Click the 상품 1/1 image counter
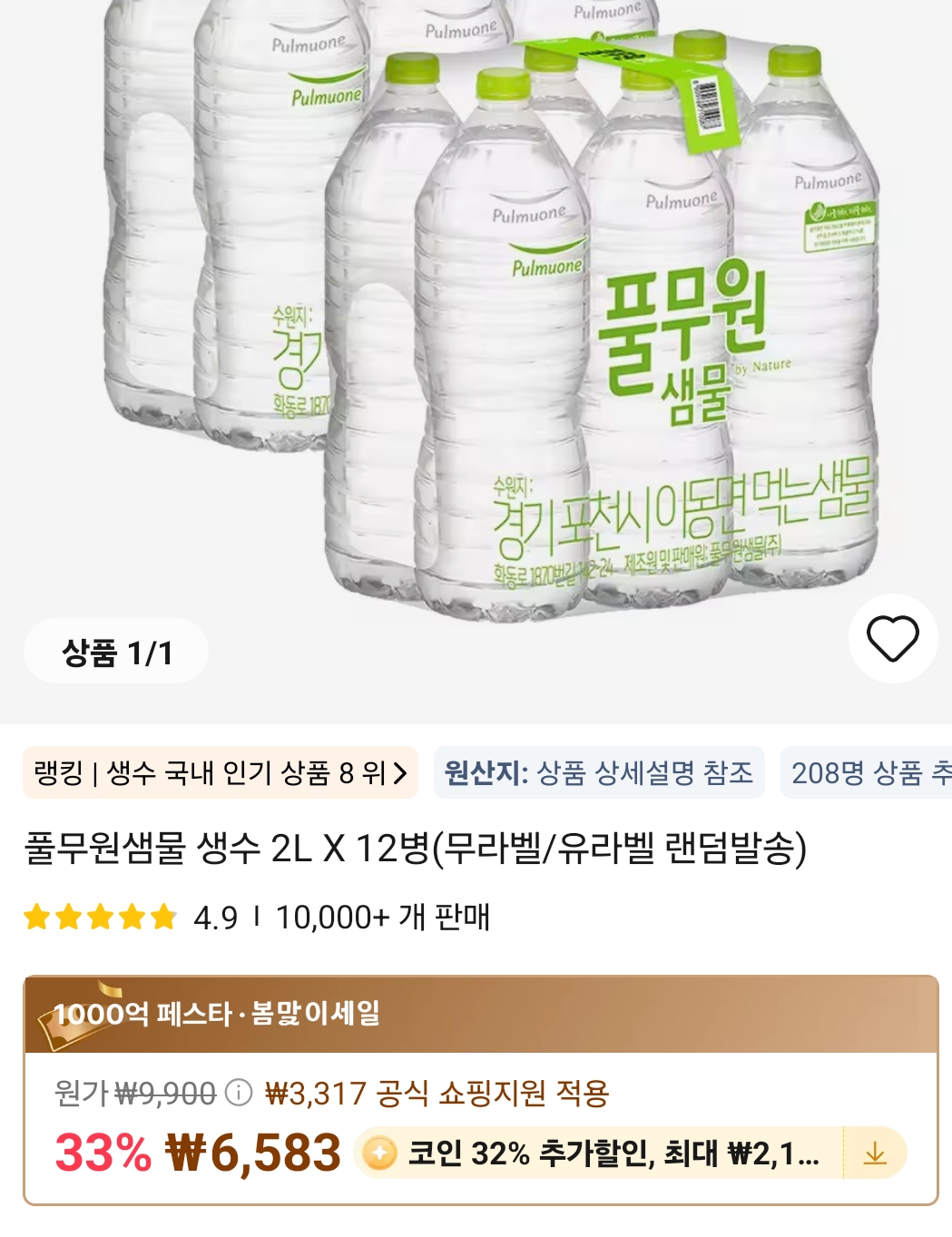 point(113,649)
